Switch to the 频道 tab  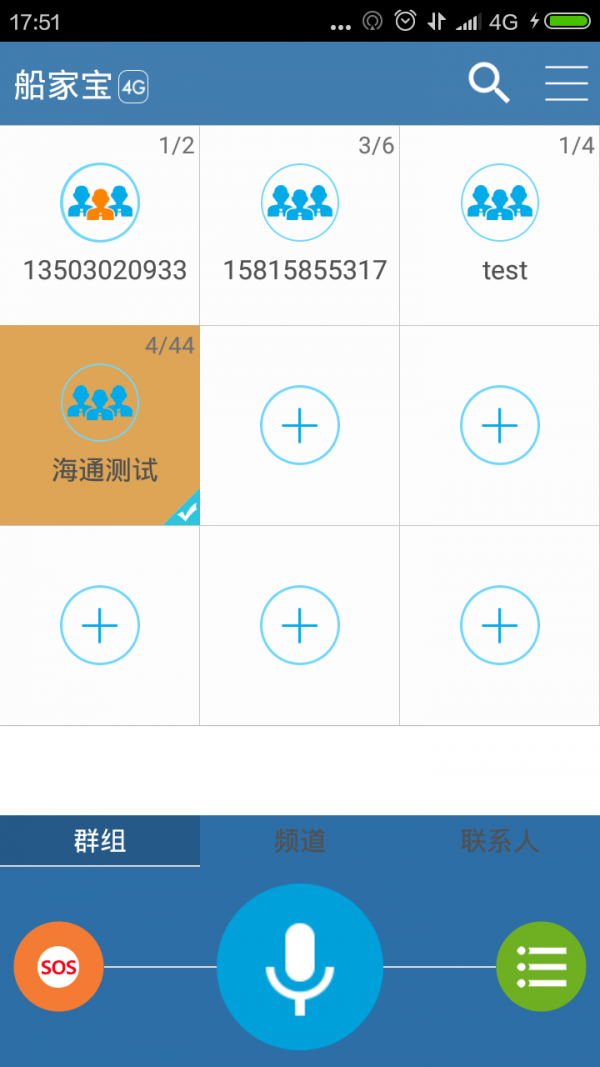(x=300, y=841)
